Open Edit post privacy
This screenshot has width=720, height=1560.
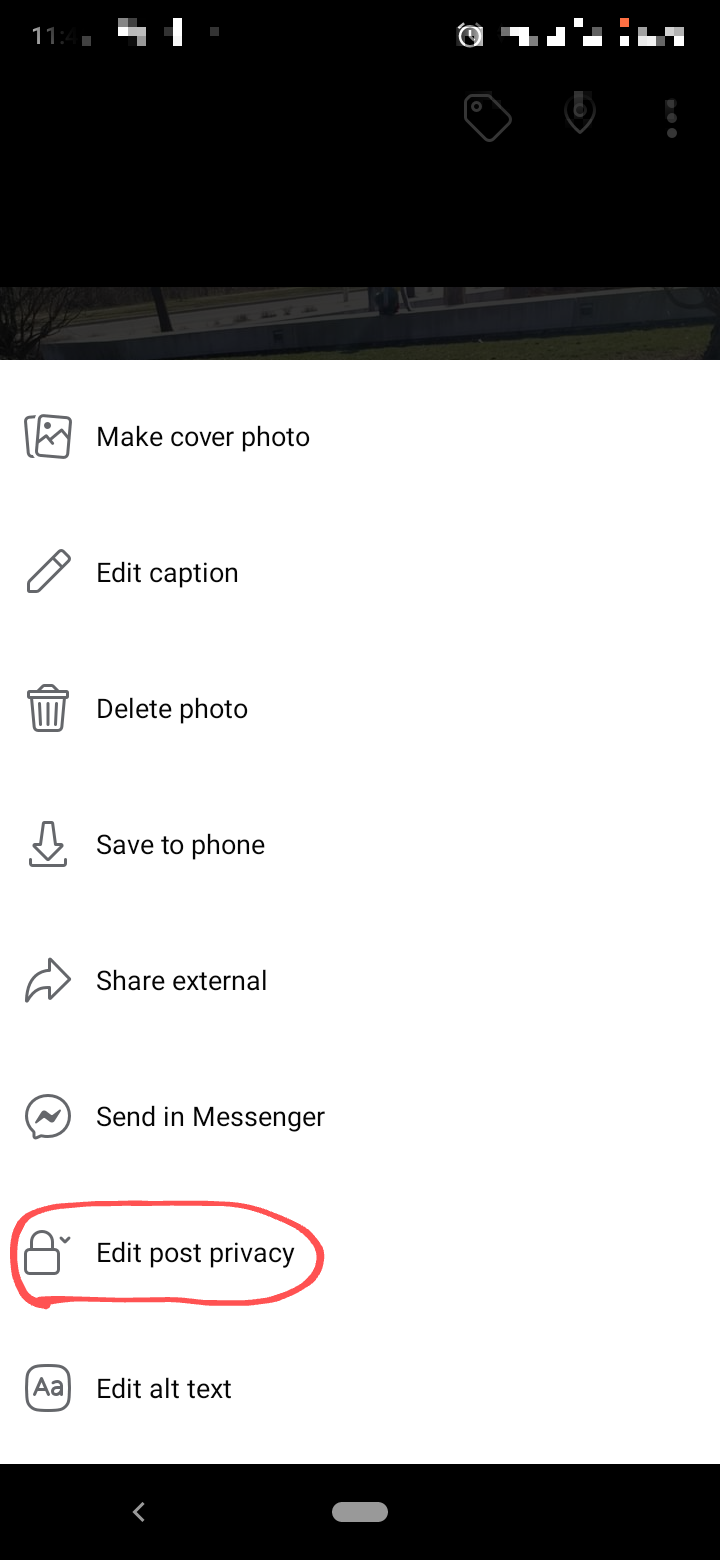[195, 1253]
